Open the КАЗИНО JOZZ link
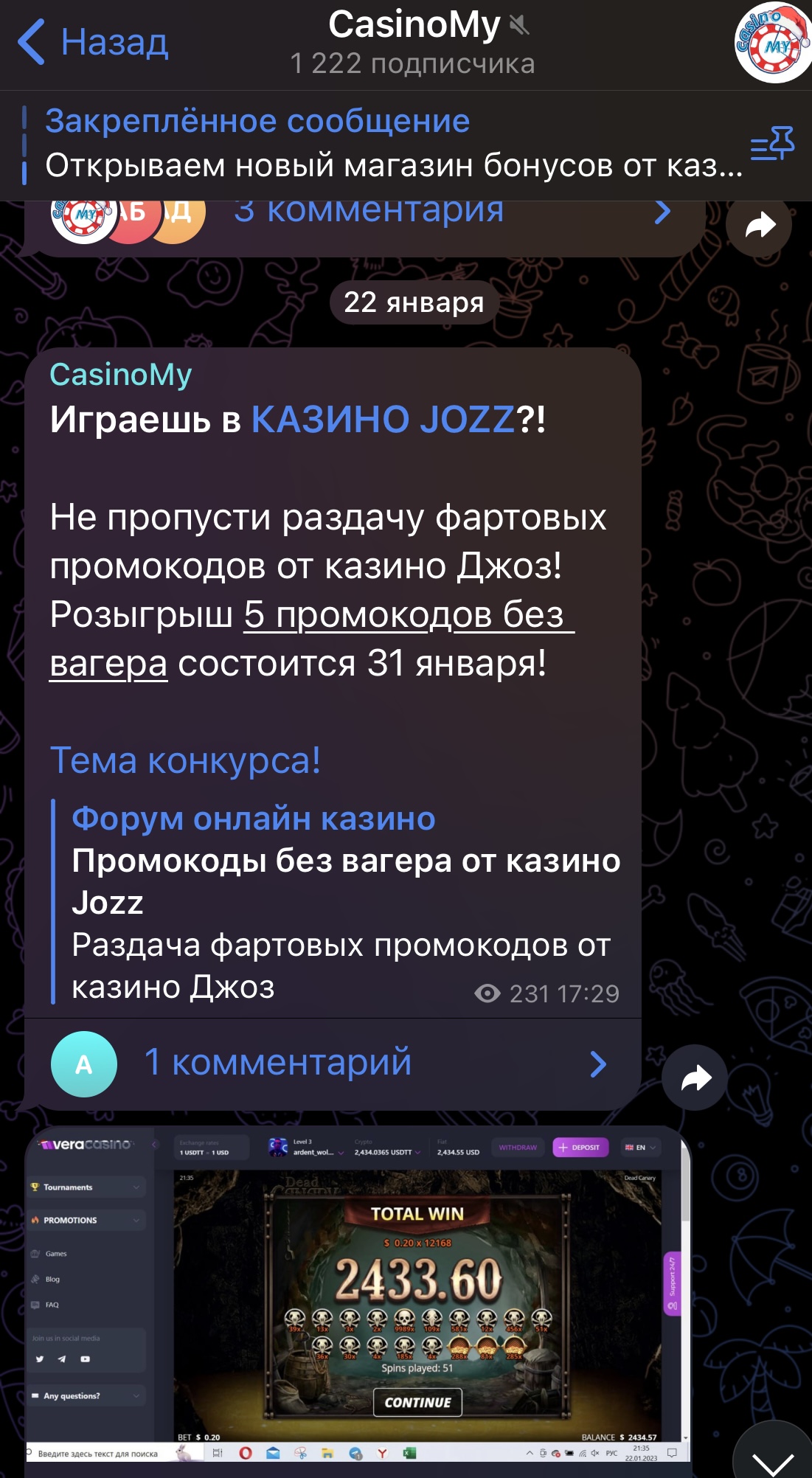The width and height of the screenshot is (812, 1478). pos(384,420)
